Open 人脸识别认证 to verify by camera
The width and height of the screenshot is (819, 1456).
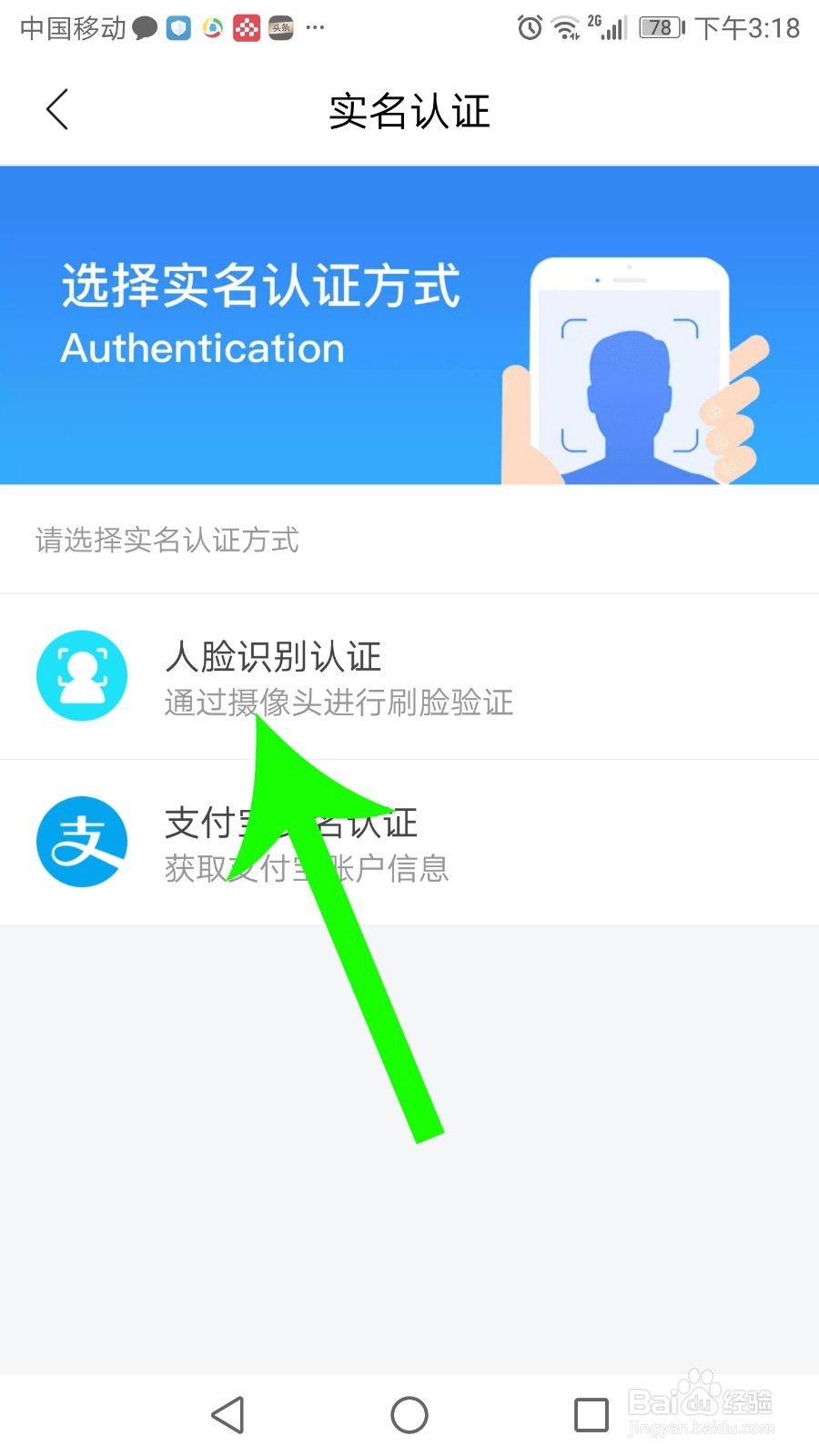click(272, 657)
